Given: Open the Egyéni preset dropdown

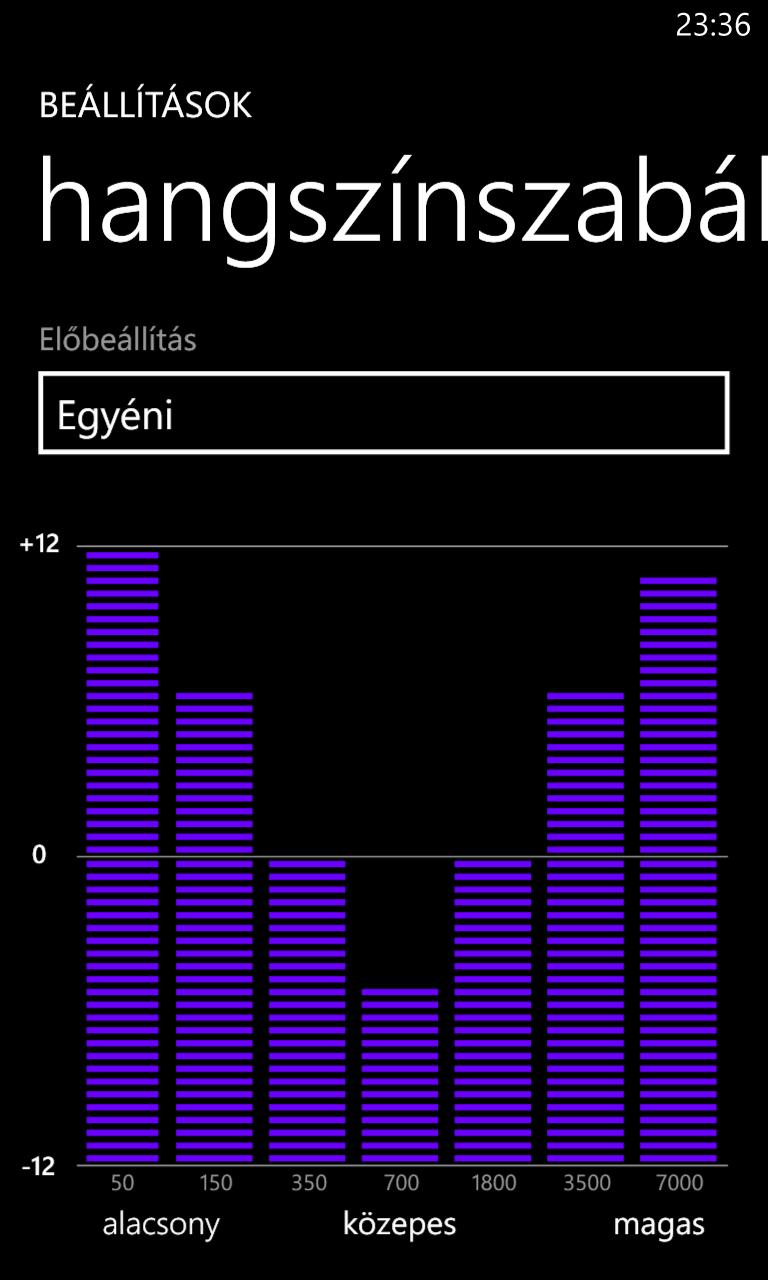Looking at the screenshot, I should click(x=384, y=413).
